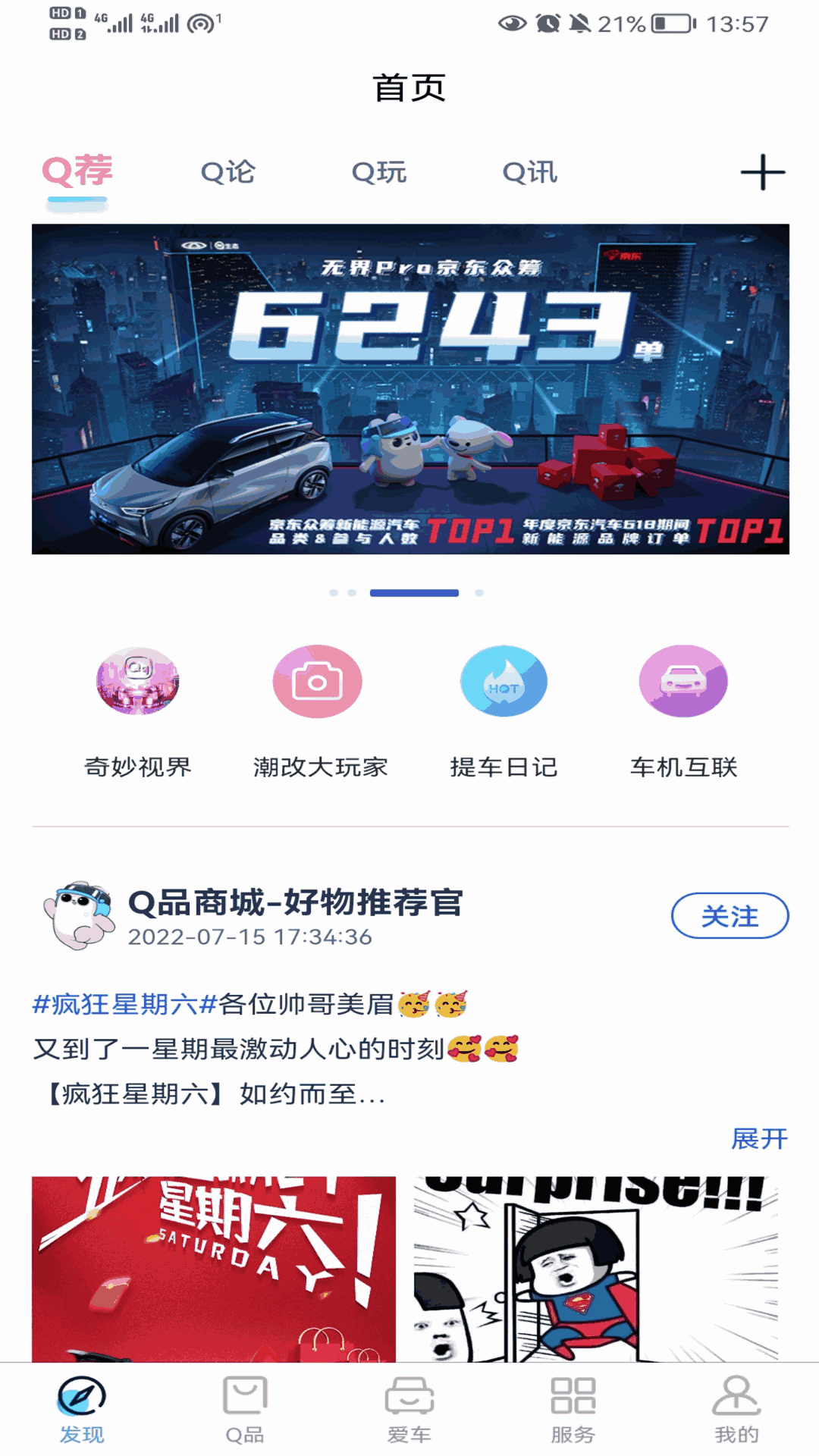This screenshot has height=1456, width=819.
Task: Open 车机互联 shortcut
Action: click(683, 681)
